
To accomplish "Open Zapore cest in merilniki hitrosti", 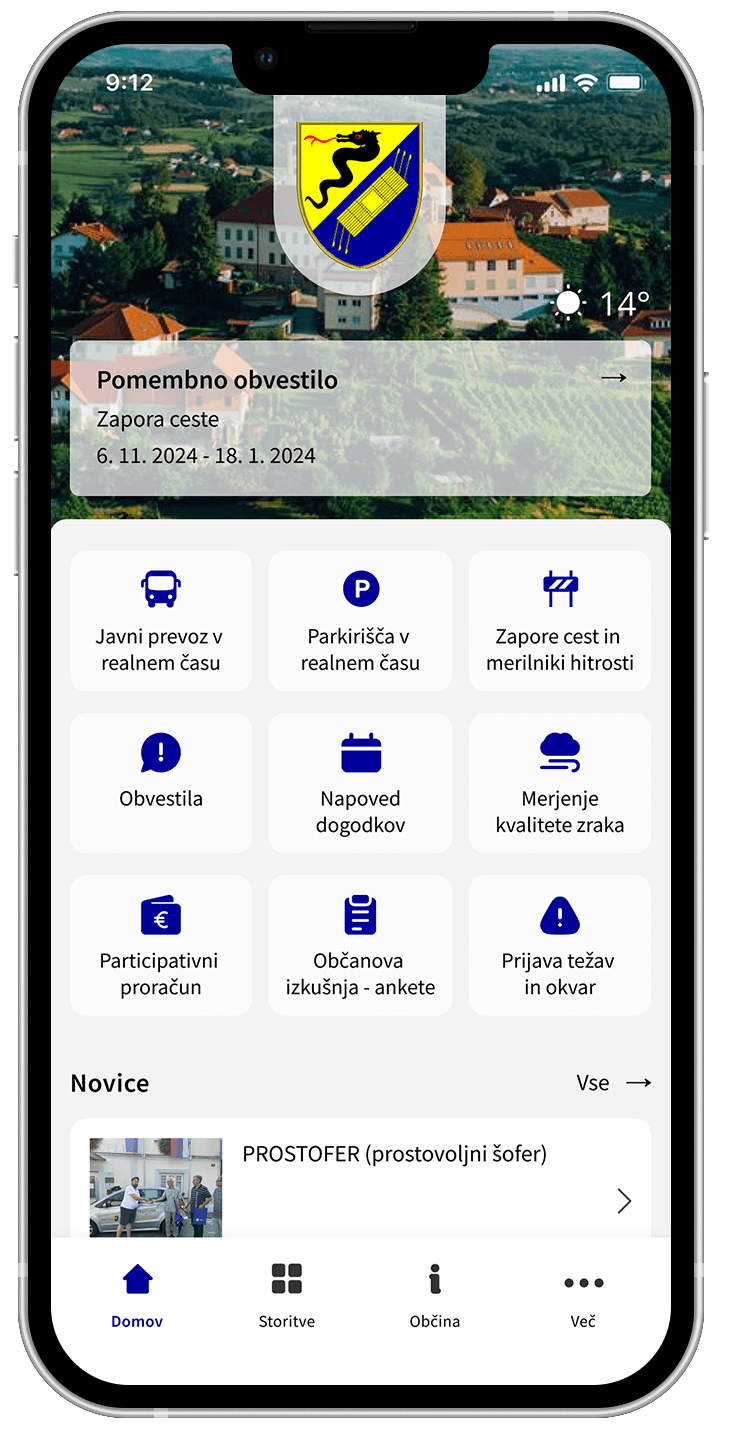I will click(x=560, y=620).
